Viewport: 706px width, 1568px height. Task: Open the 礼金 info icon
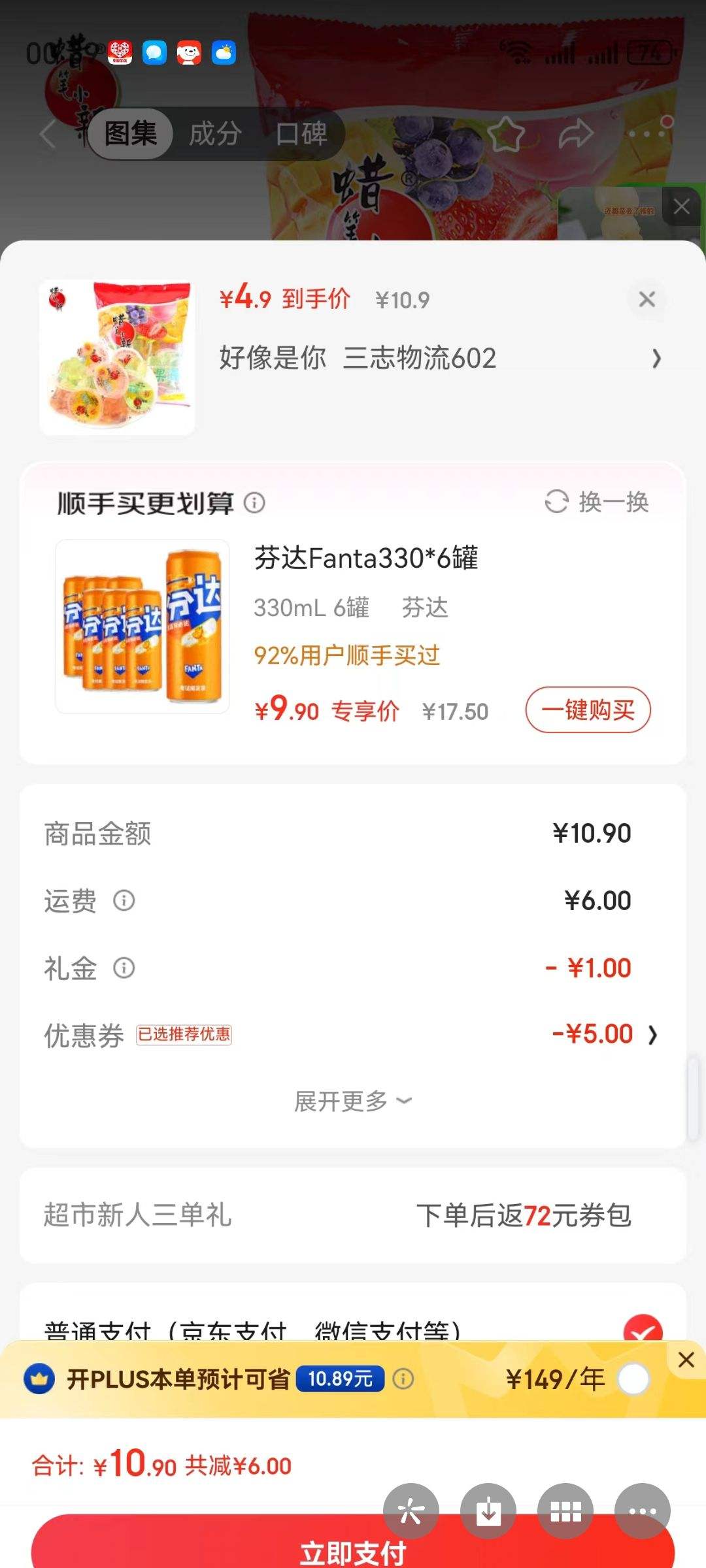coord(124,968)
